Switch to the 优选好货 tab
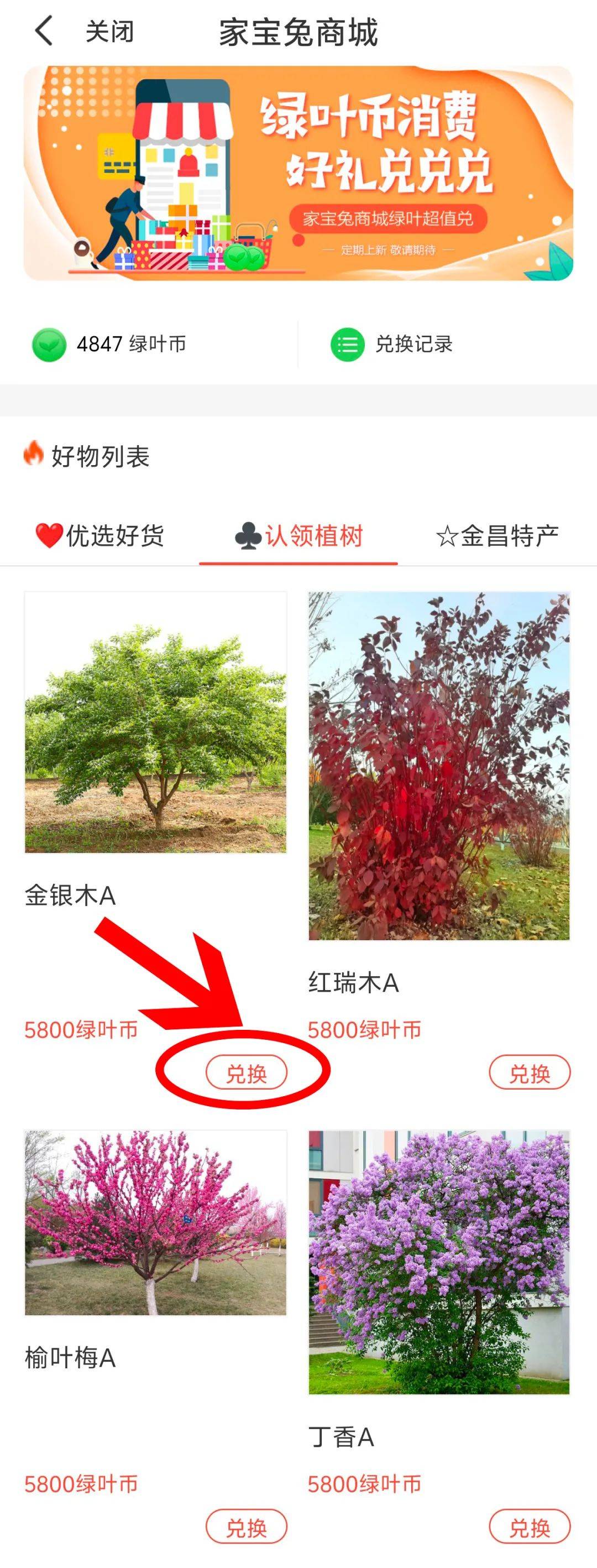The width and height of the screenshot is (597, 1568). [x=101, y=535]
